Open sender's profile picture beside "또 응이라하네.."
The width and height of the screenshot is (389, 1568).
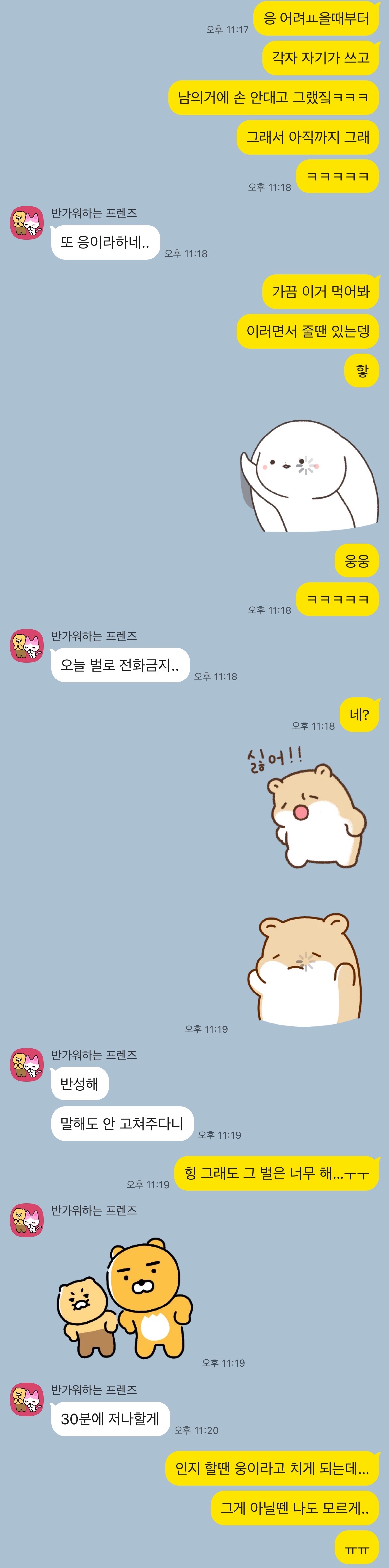pyautogui.click(x=27, y=223)
